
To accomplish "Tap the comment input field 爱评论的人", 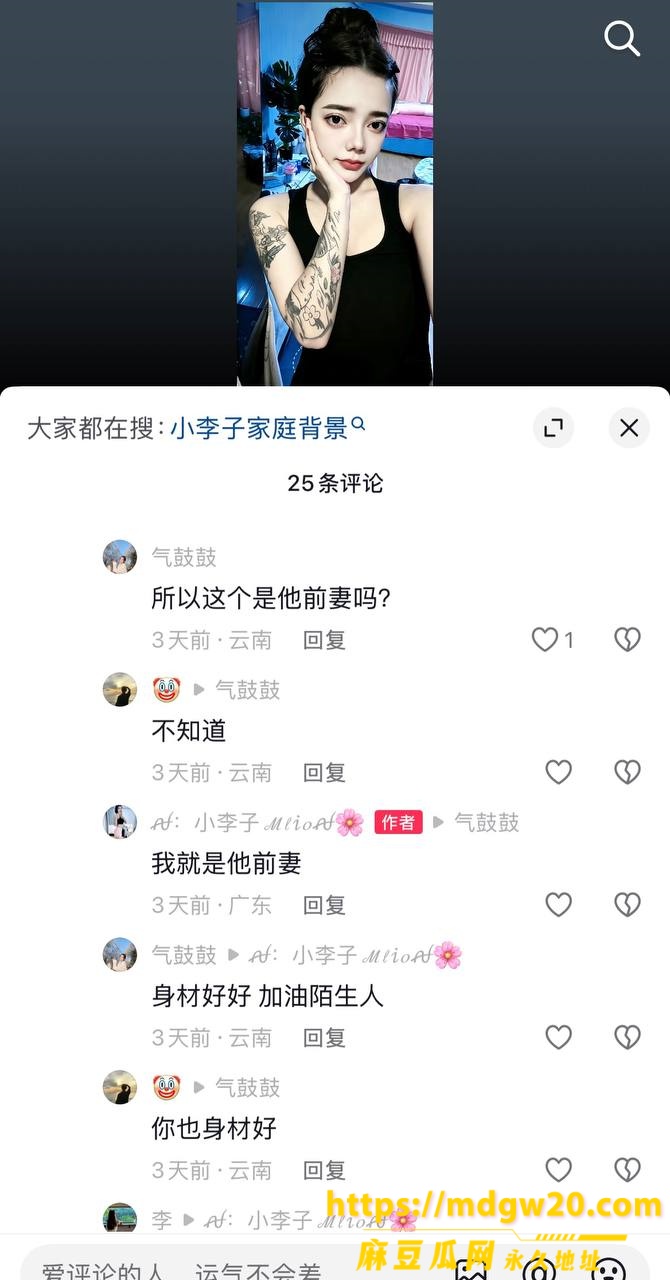I will (230, 1266).
